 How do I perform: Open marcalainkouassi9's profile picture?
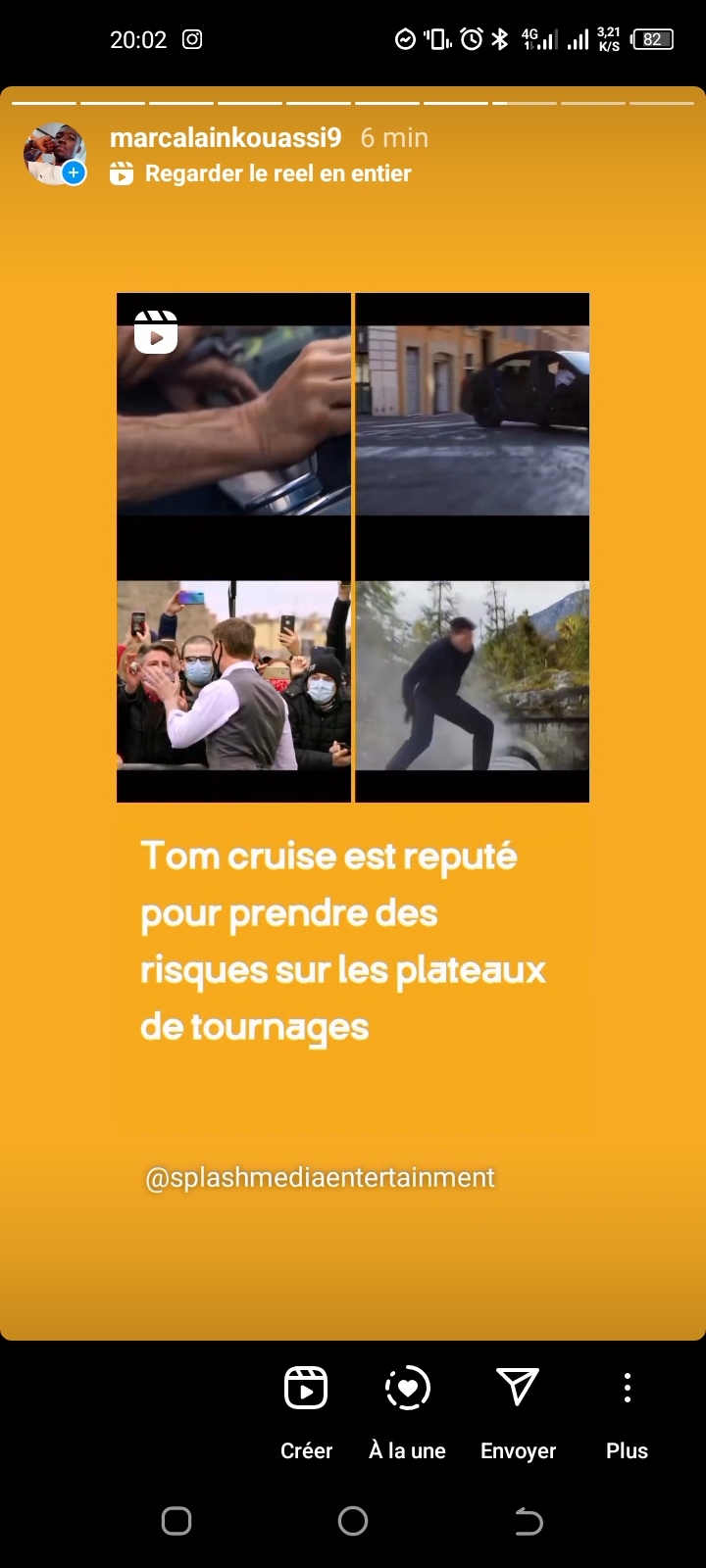pos(54,154)
